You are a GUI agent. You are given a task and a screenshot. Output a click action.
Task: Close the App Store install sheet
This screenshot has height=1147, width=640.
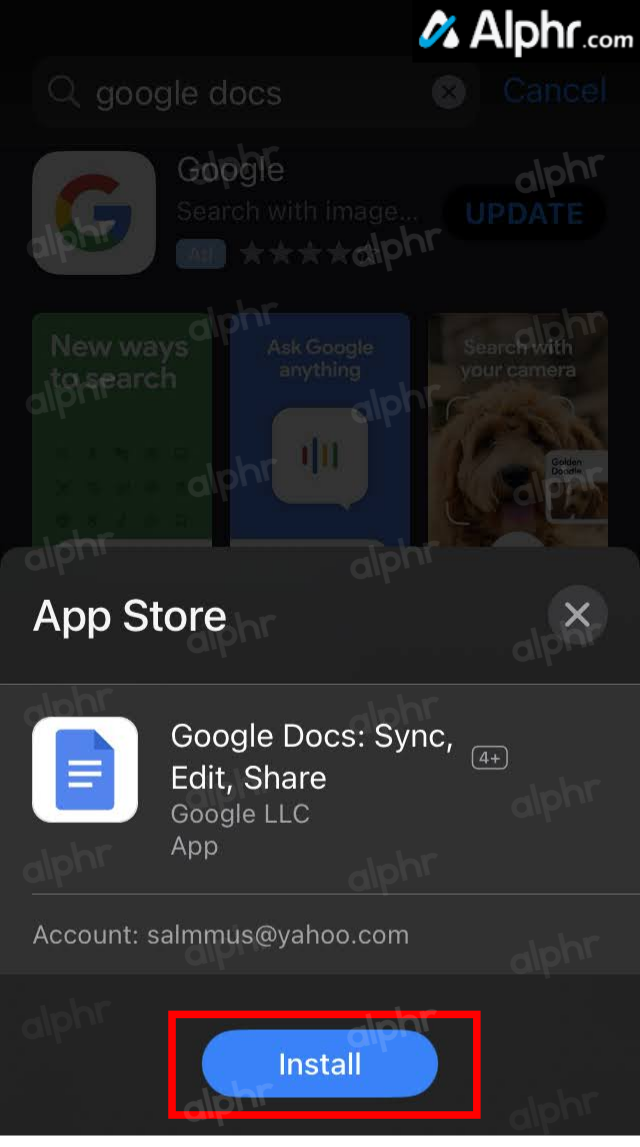pos(577,615)
